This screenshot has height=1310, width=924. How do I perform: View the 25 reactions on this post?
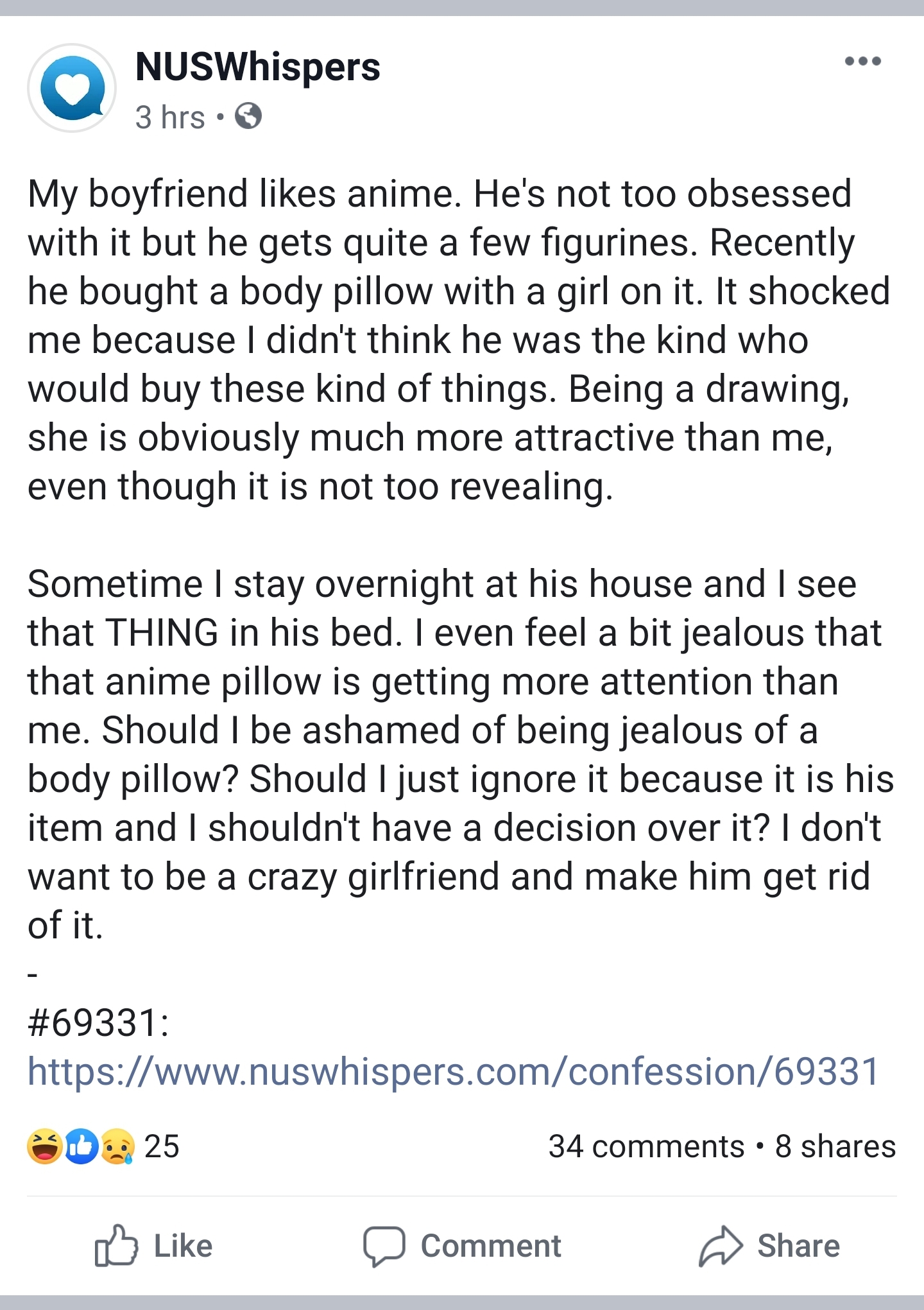[x=103, y=1147]
